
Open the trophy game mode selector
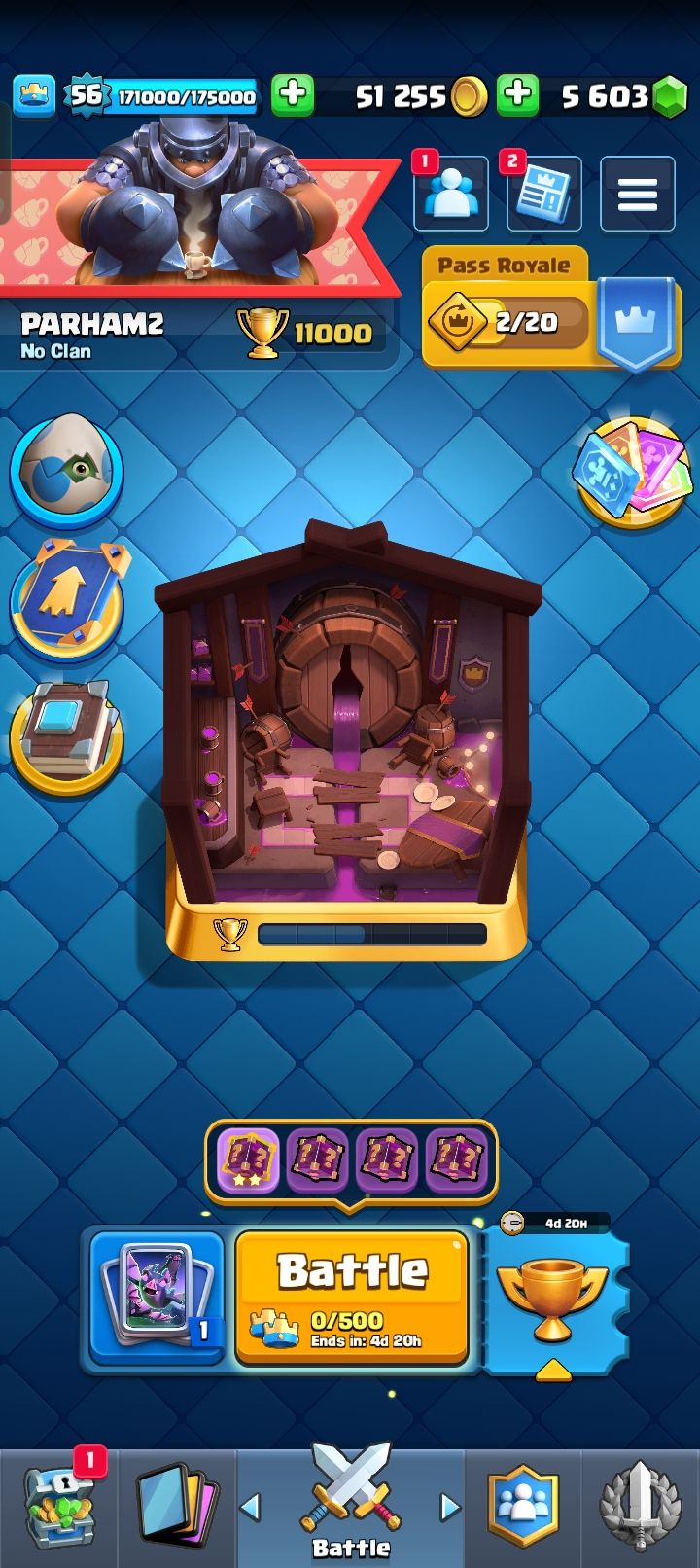pyautogui.click(x=553, y=1299)
